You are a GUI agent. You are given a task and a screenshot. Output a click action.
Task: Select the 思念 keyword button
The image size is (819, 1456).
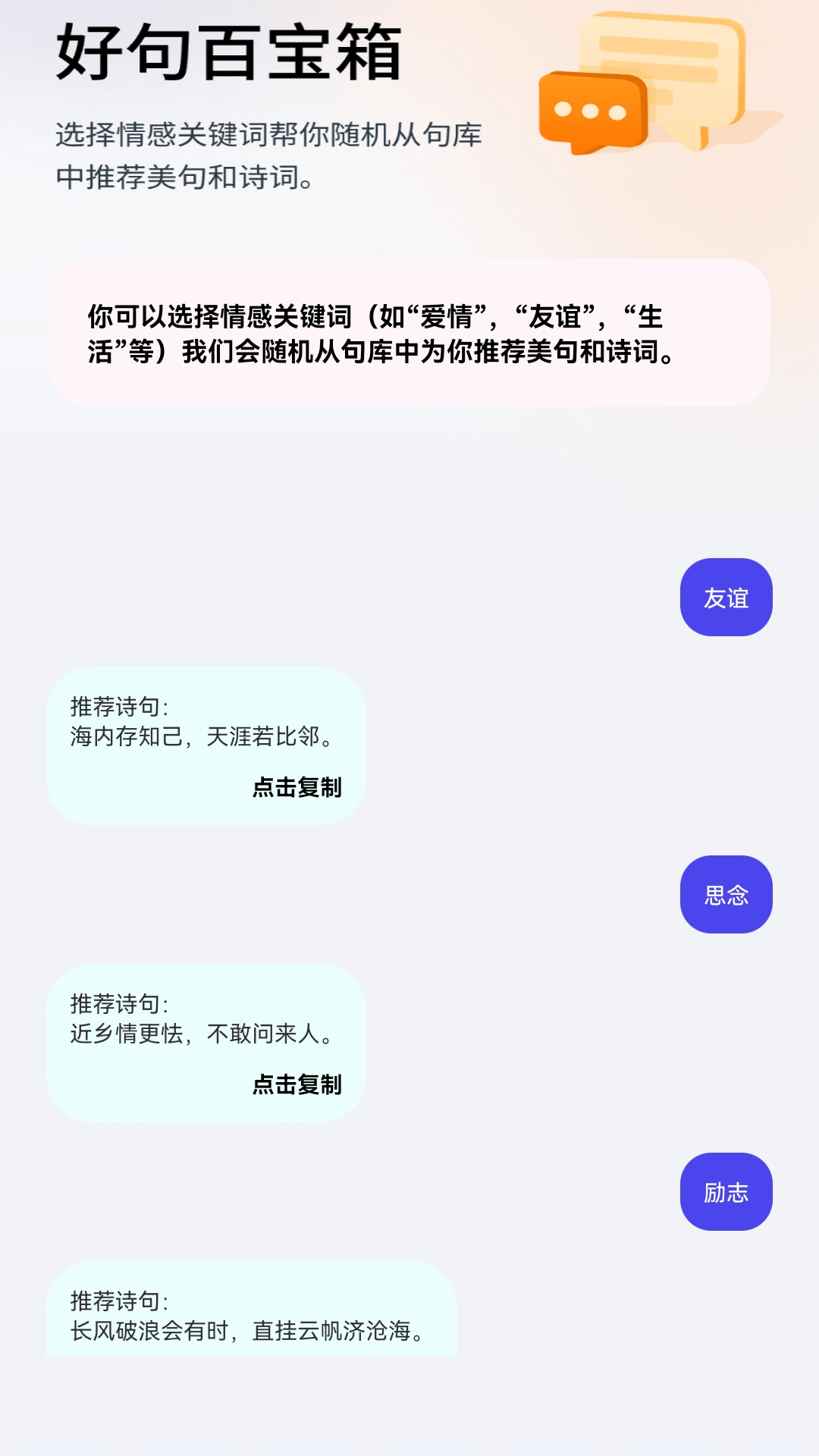click(x=726, y=895)
